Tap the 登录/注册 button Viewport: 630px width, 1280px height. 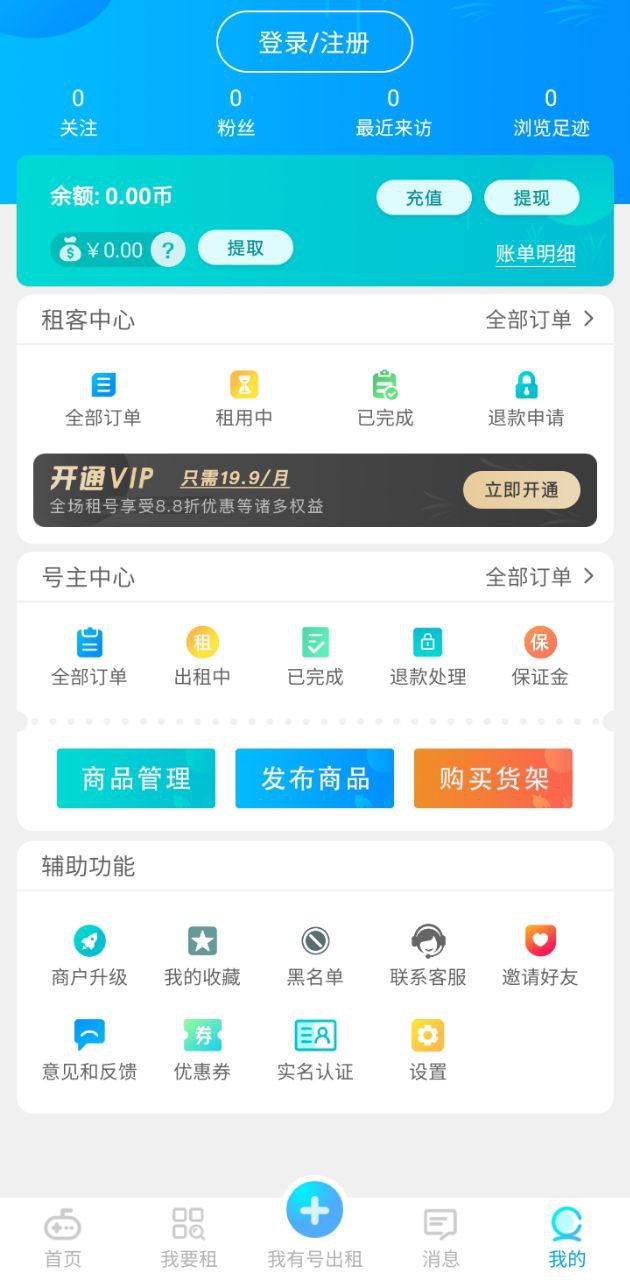314,42
